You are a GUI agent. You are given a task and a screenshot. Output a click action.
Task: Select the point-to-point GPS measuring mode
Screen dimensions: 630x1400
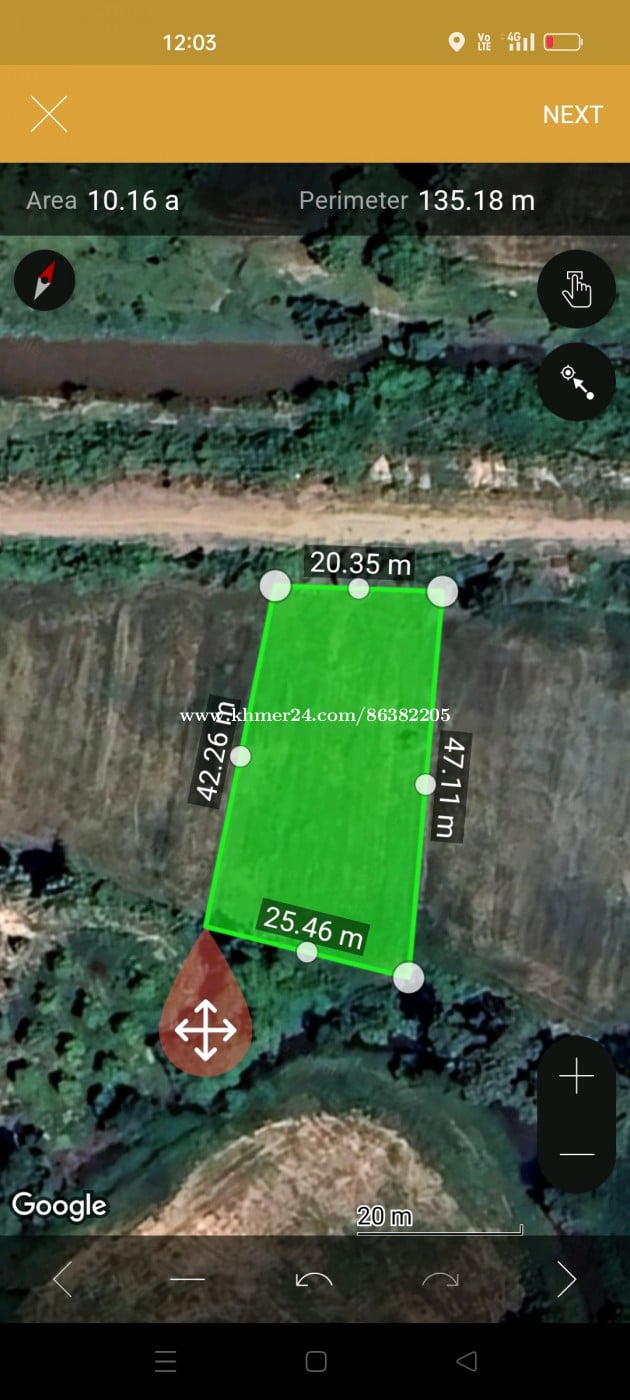pyautogui.click(x=576, y=382)
